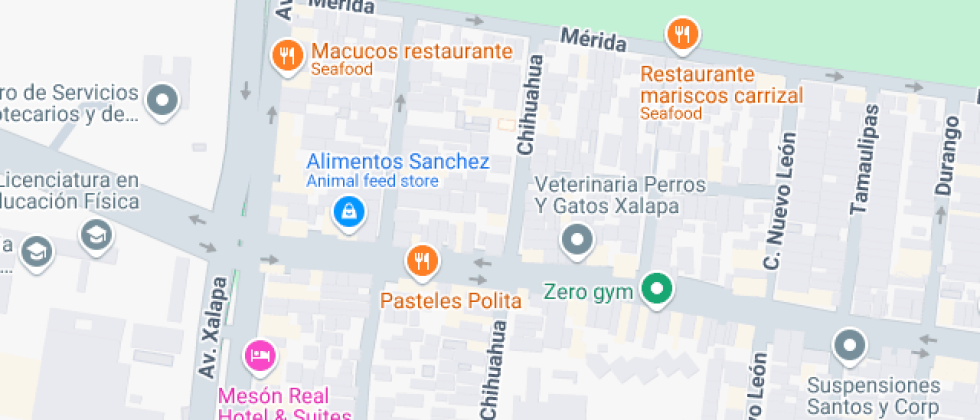Tap the Centro de Servicios location pin
Viewport: 980px width, 420px height.
[x=163, y=100]
